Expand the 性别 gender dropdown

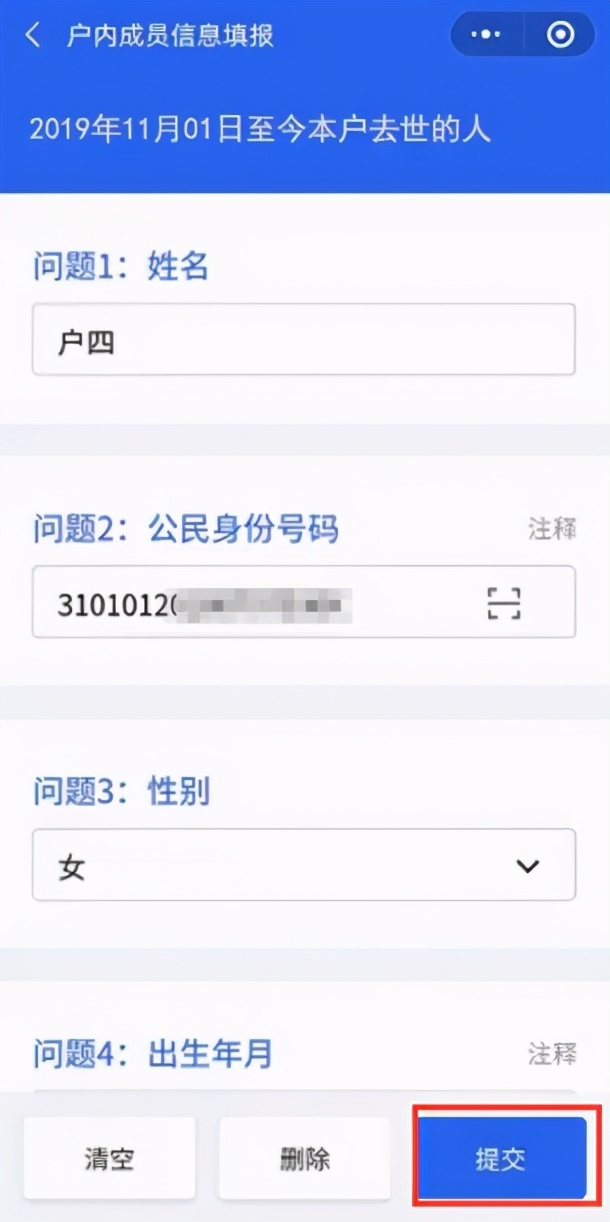coord(304,865)
